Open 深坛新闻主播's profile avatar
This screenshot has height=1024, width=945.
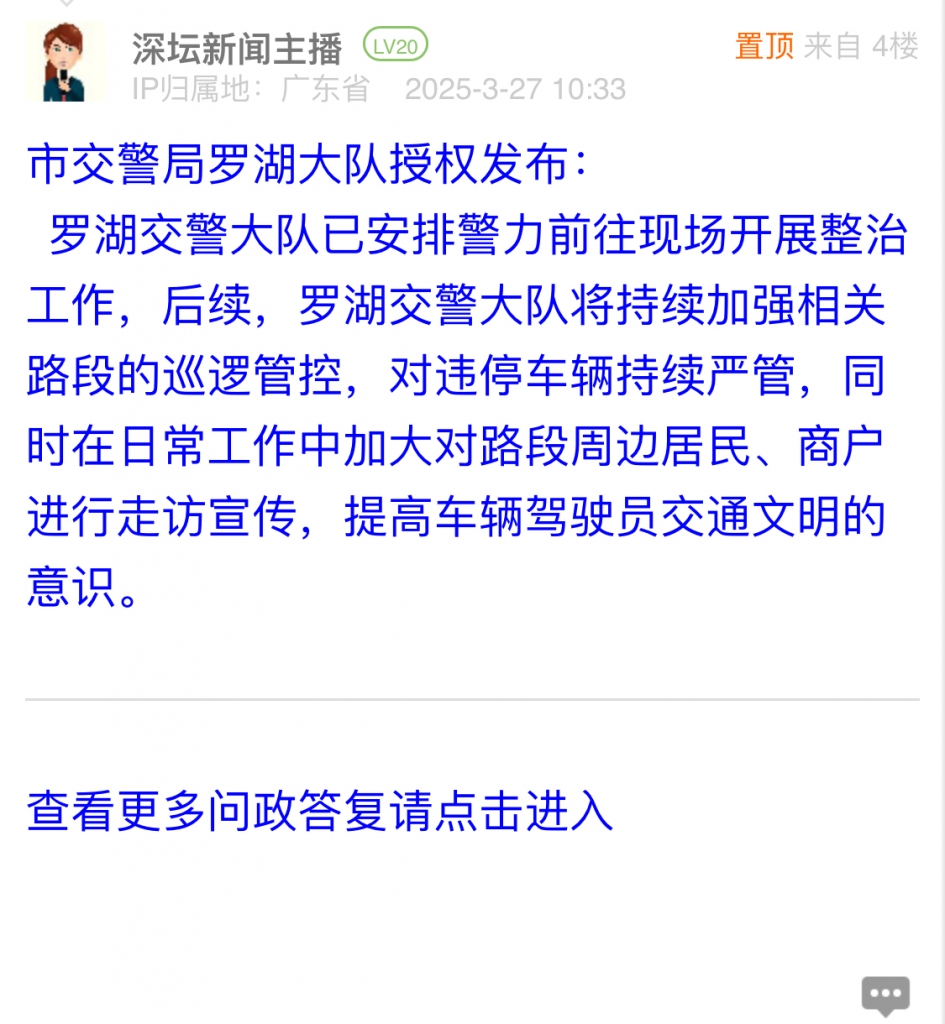pos(66,63)
